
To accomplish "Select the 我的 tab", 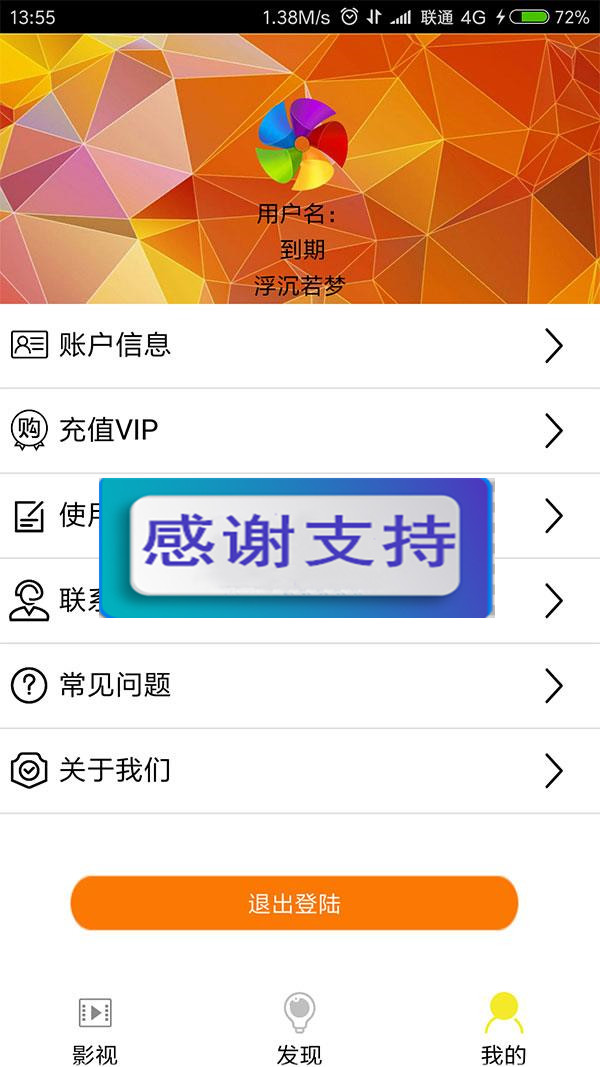I will tap(503, 1029).
